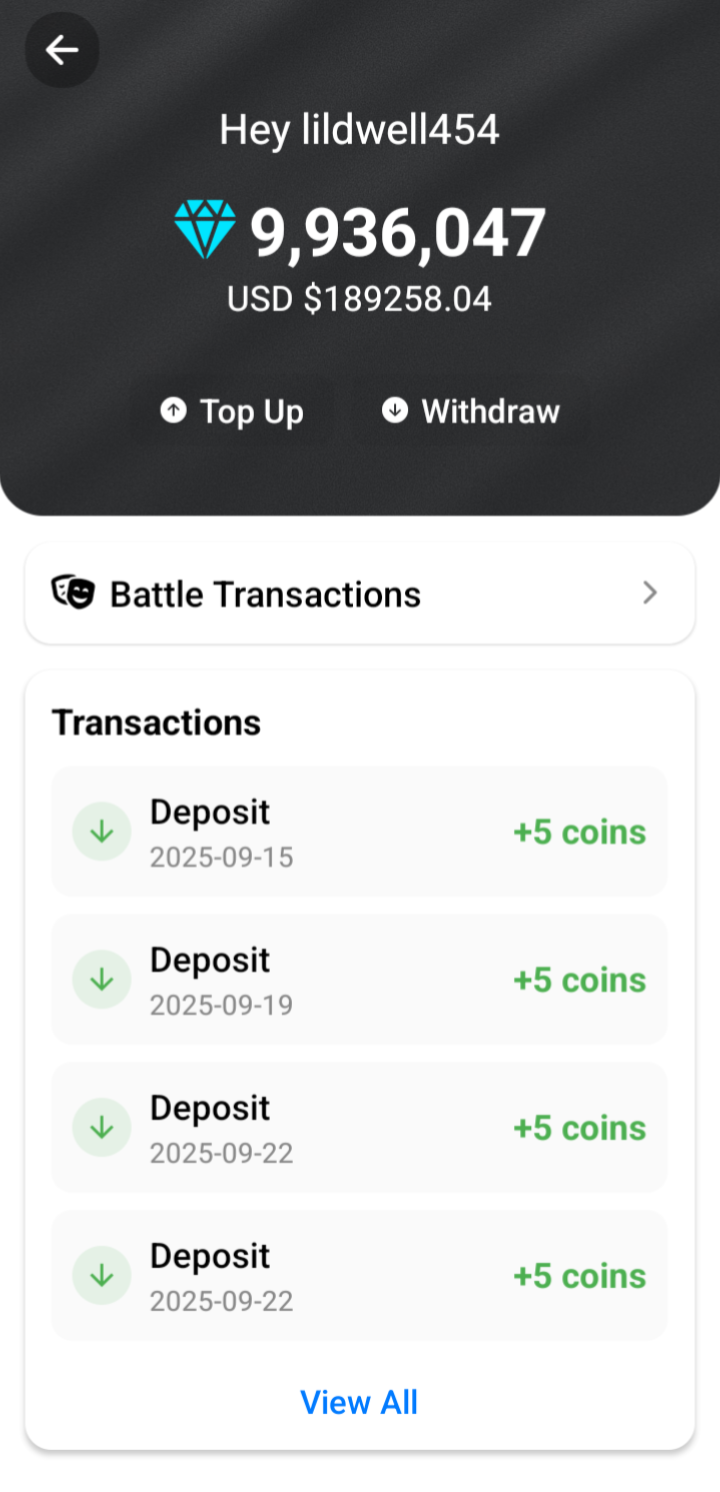Tap the Top Up button

[232, 411]
